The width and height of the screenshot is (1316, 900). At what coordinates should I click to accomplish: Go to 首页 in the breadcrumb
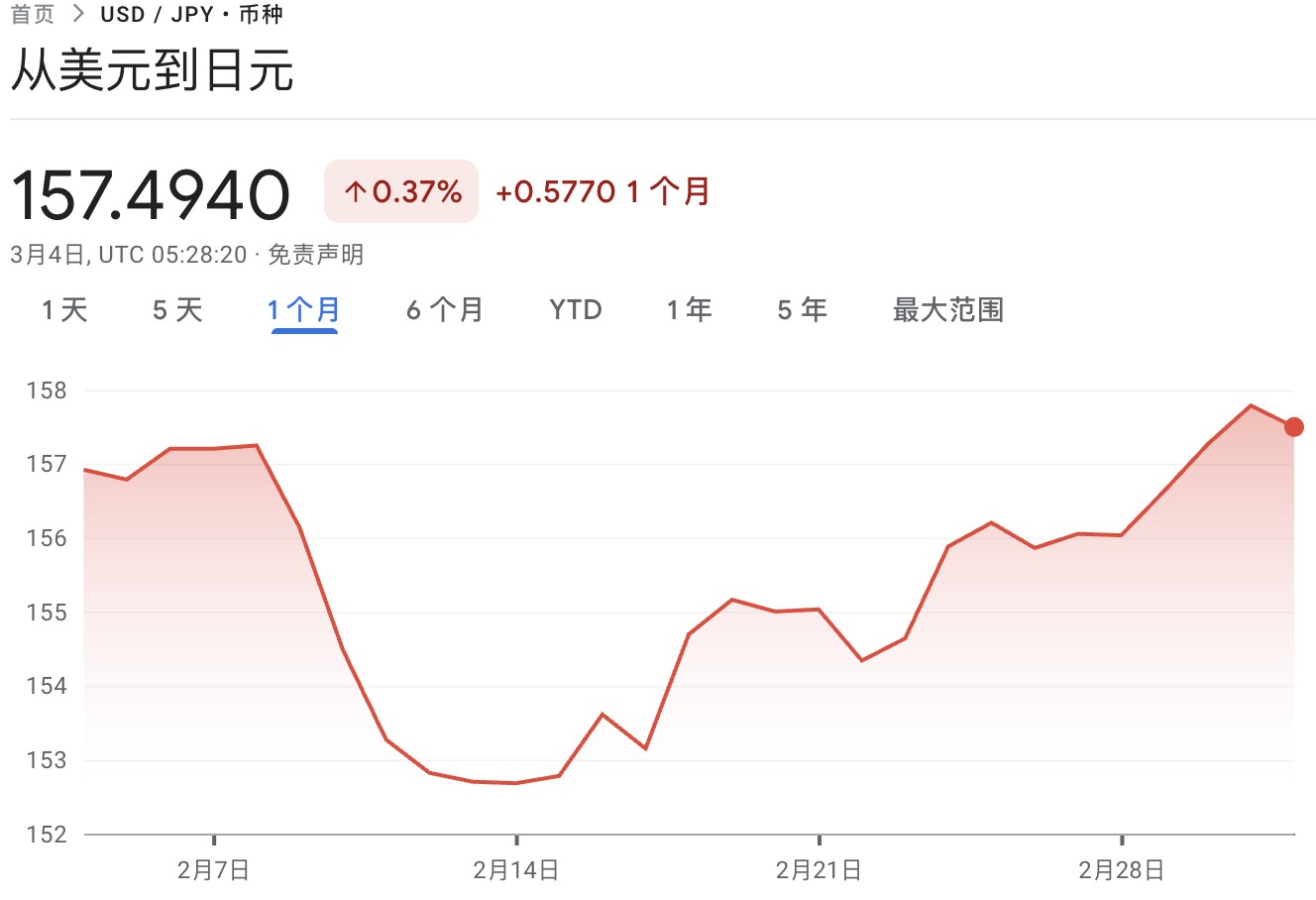point(32,15)
